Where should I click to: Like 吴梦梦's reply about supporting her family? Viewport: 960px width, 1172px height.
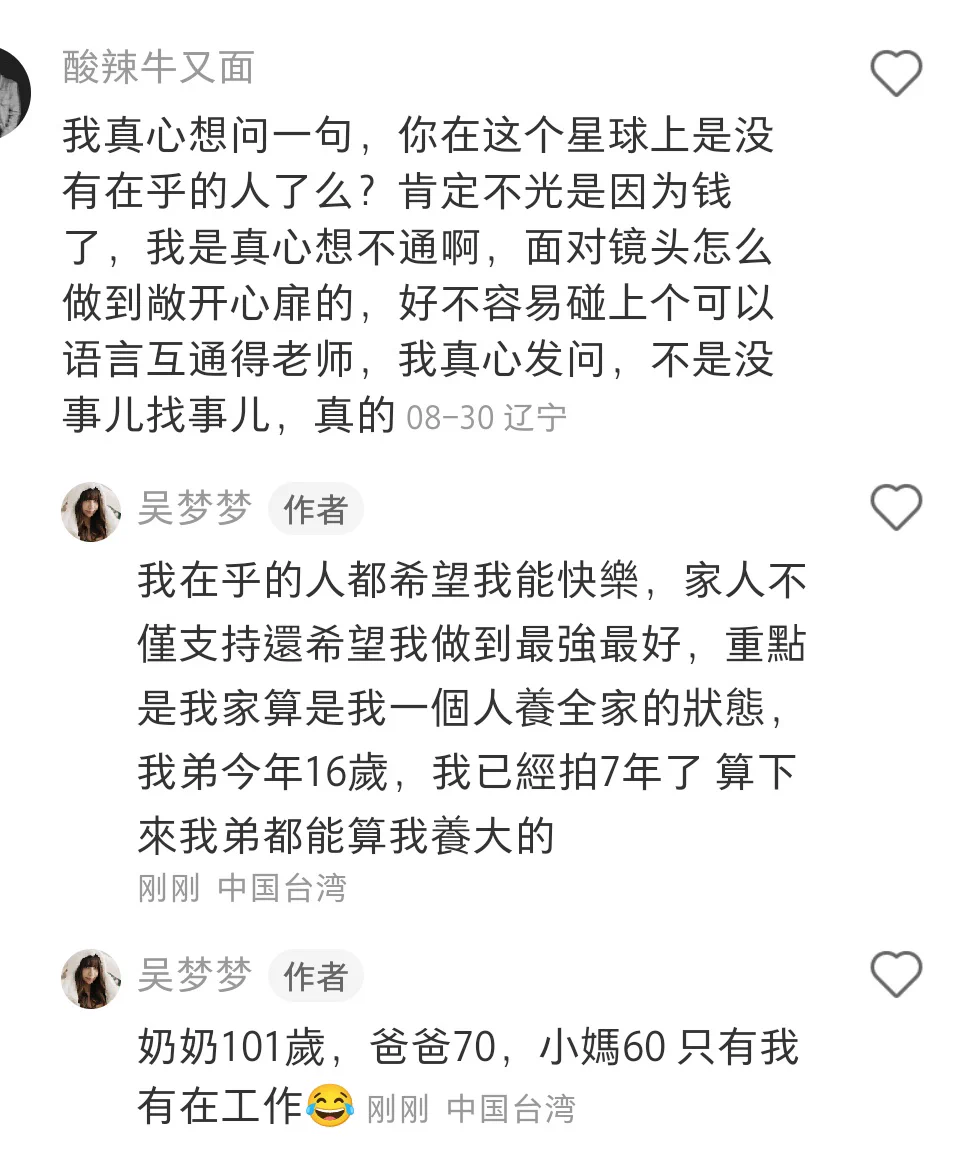pyautogui.click(x=895, y=507)
